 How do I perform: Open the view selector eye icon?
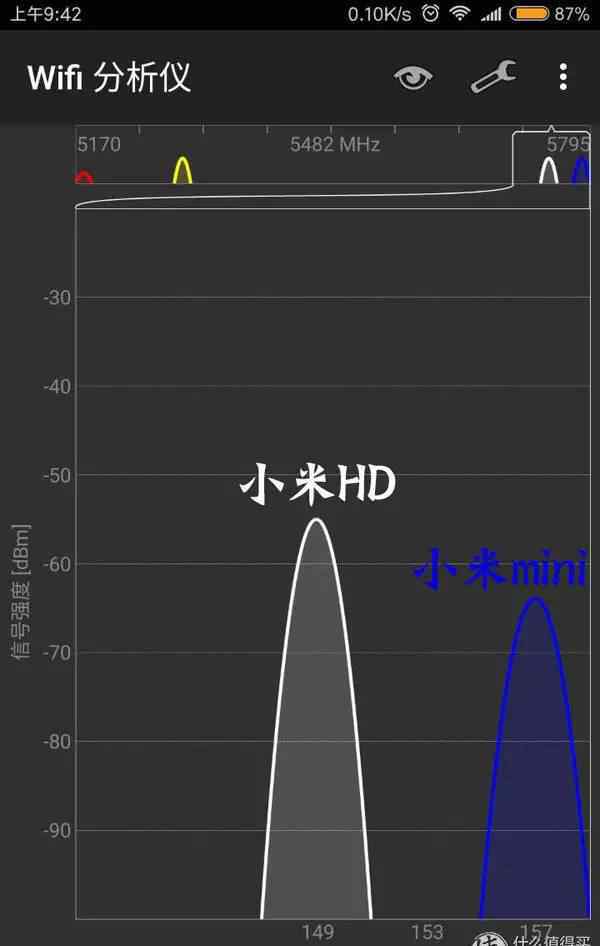[413, 78]
